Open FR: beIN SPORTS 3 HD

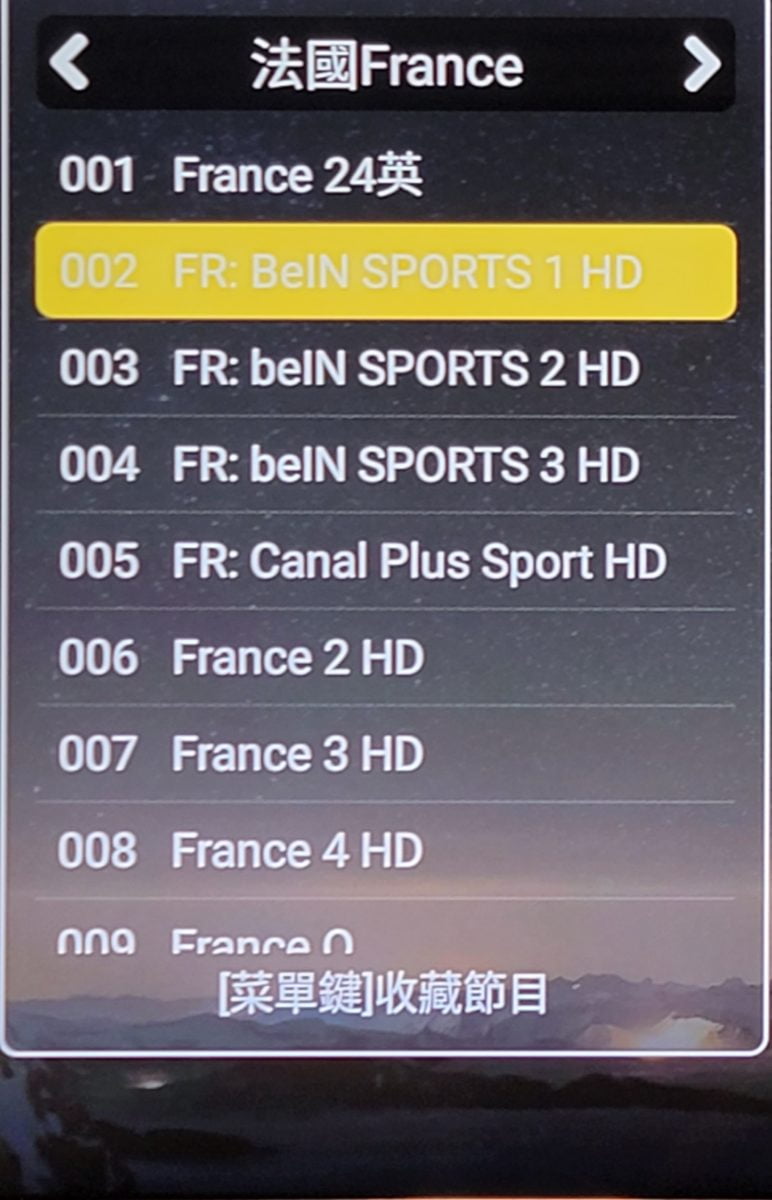(x=386, y=465)
